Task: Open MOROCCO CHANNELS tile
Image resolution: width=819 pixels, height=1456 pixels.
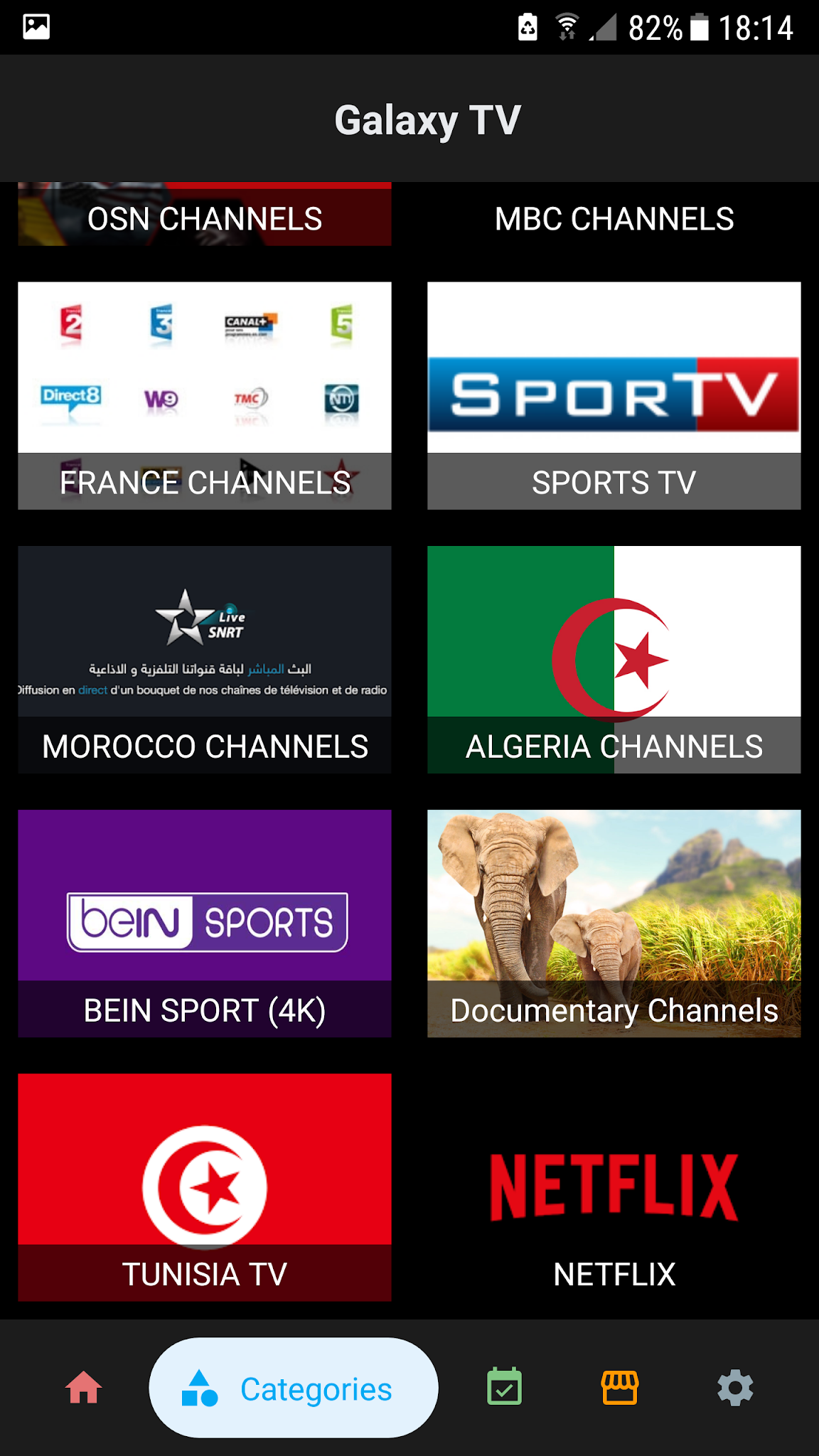Action: [x=204, y=659]
